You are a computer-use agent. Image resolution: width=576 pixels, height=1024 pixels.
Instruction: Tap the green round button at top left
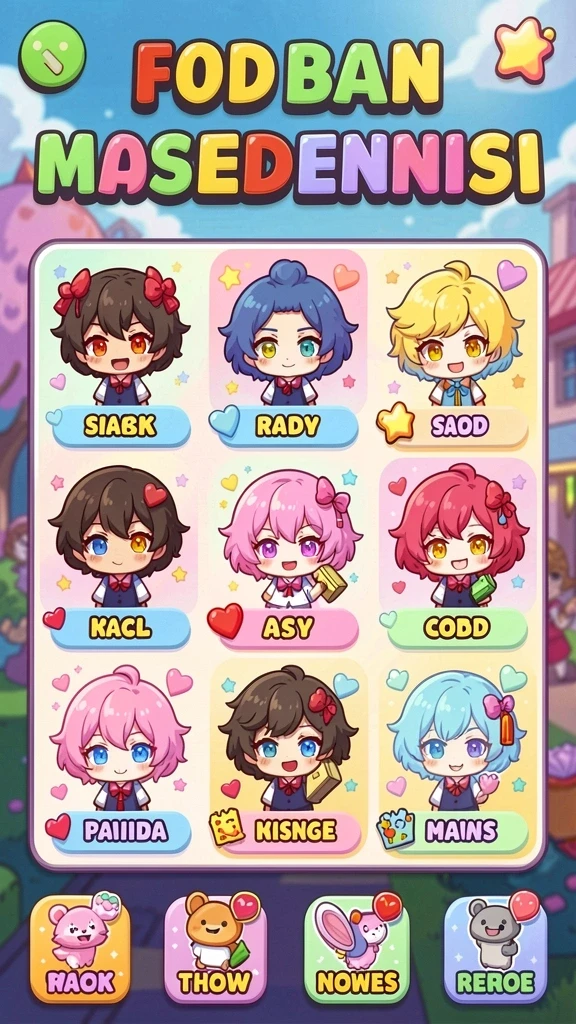click(52, 56)
